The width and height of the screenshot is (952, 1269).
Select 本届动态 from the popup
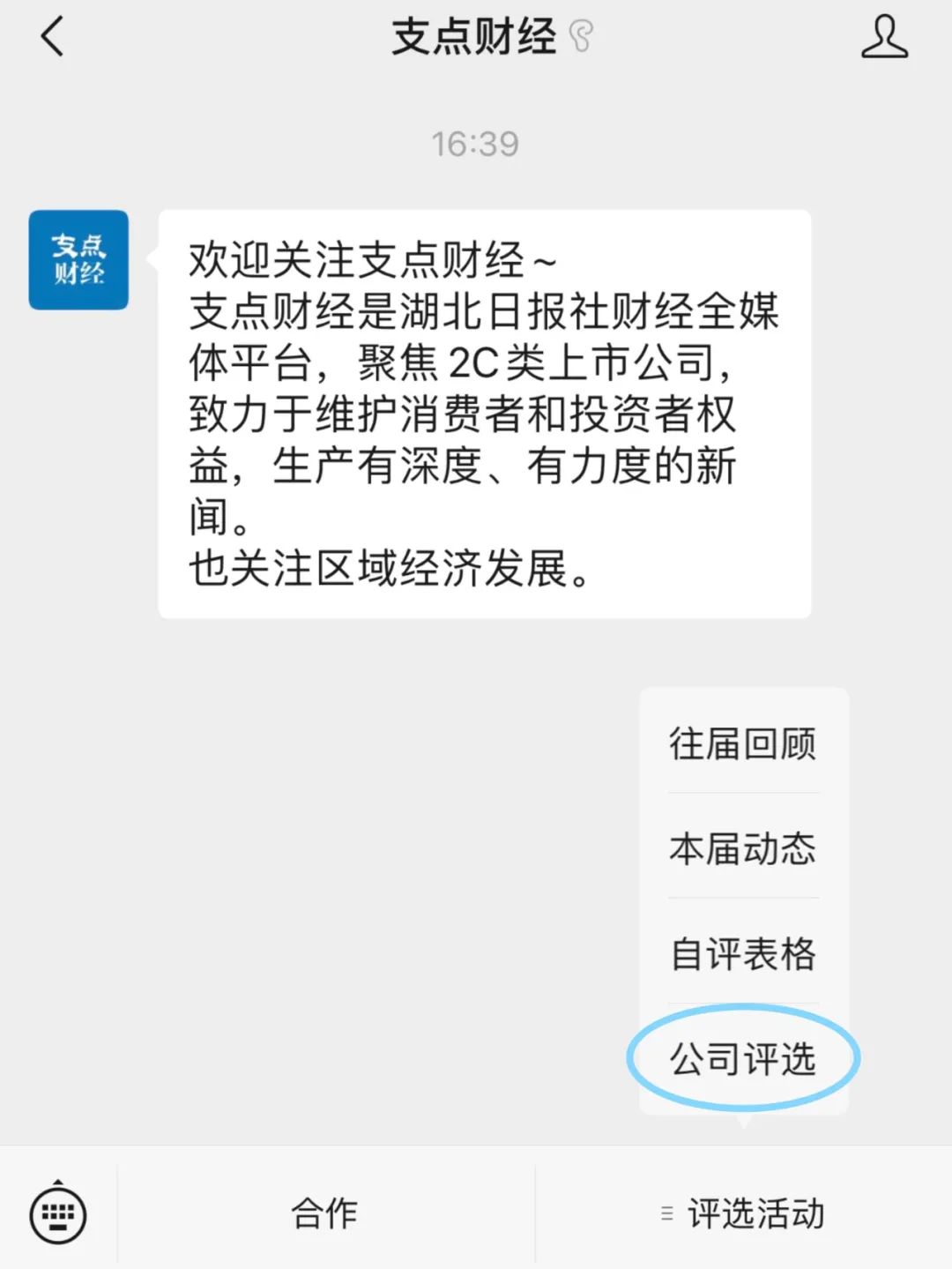(x=743, y=848)
